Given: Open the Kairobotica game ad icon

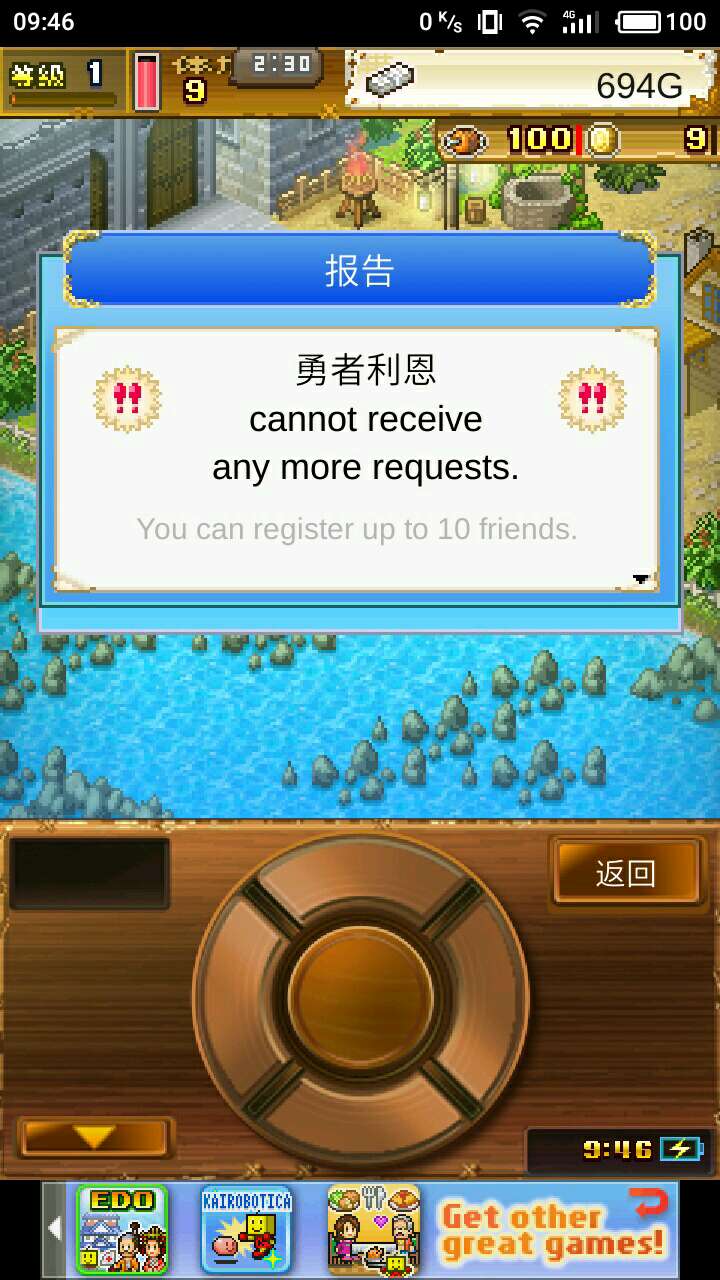Looking at the screenshot, I should [246, 1229].
